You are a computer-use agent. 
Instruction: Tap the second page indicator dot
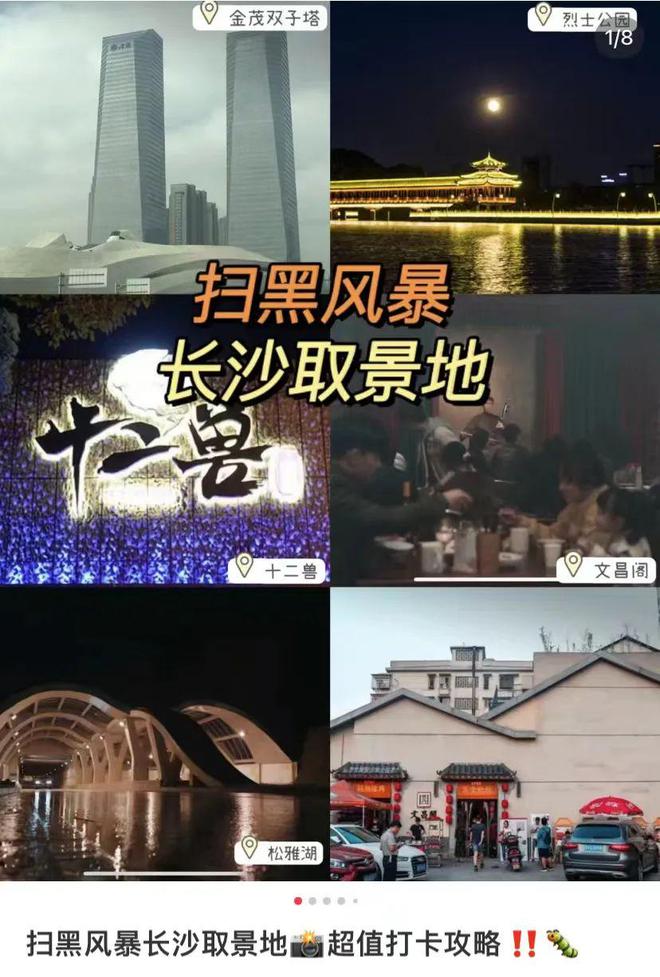pos(311,901)
